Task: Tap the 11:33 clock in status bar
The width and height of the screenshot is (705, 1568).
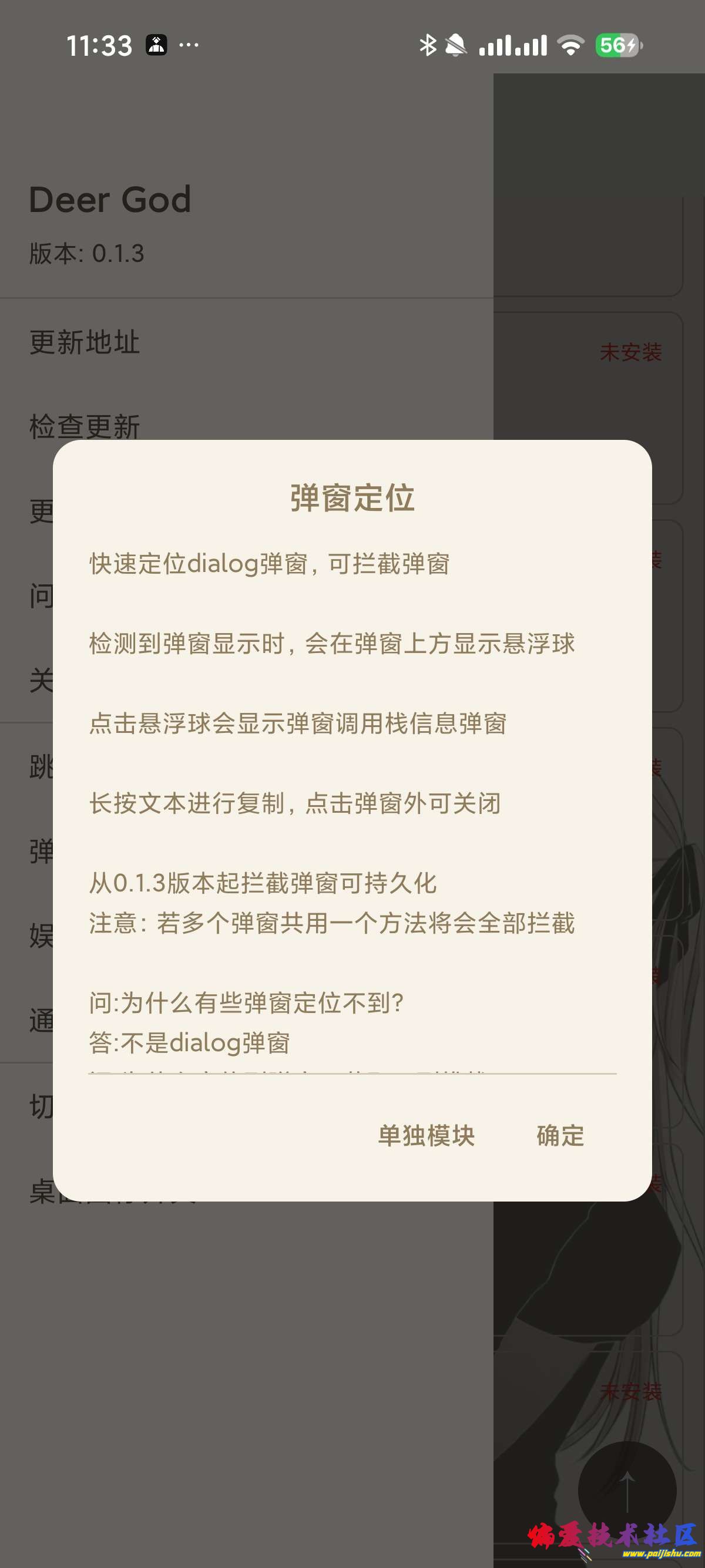Action: pos(99,45)
